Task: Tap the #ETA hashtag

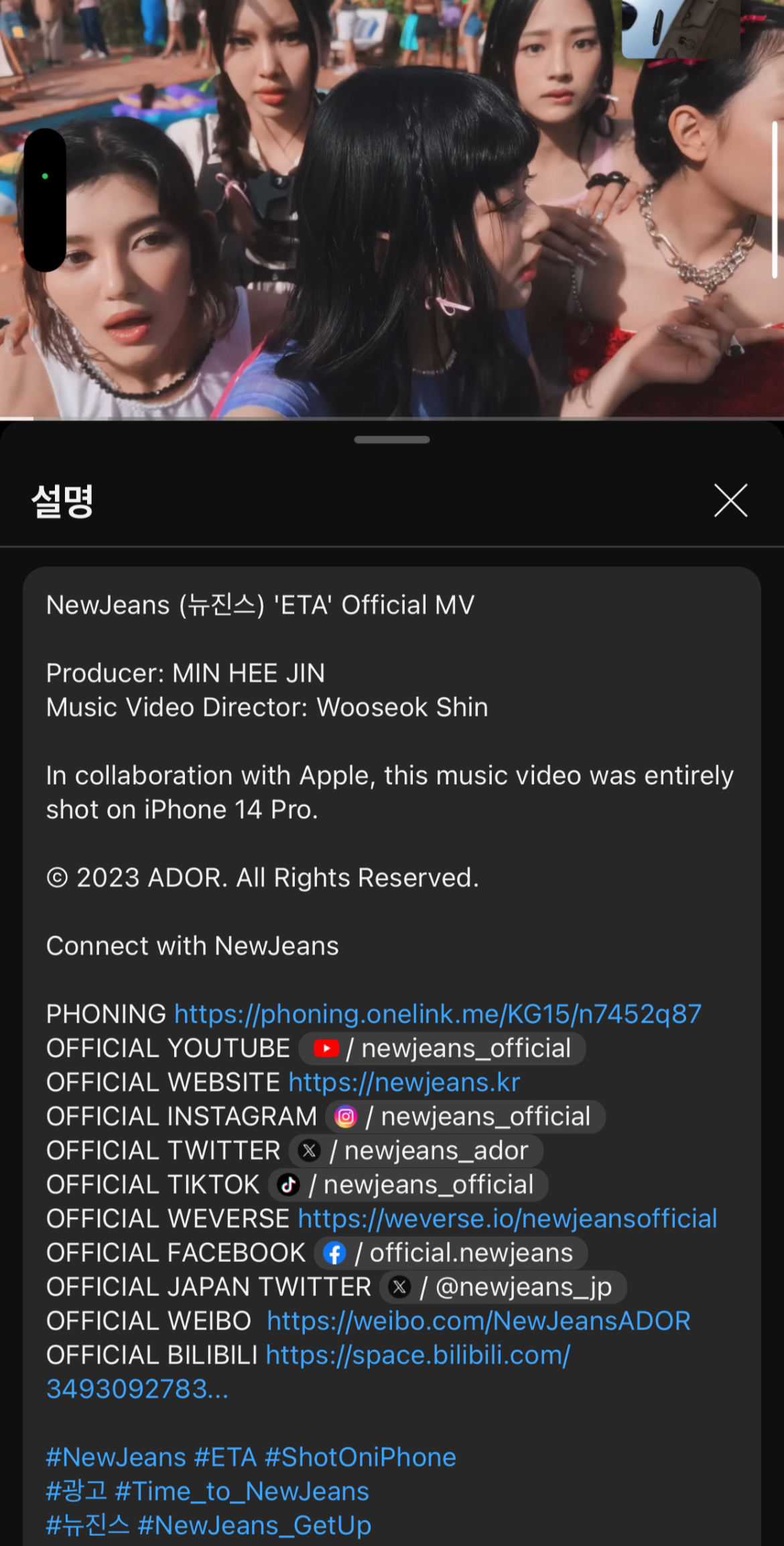Action: point(225,1457)
